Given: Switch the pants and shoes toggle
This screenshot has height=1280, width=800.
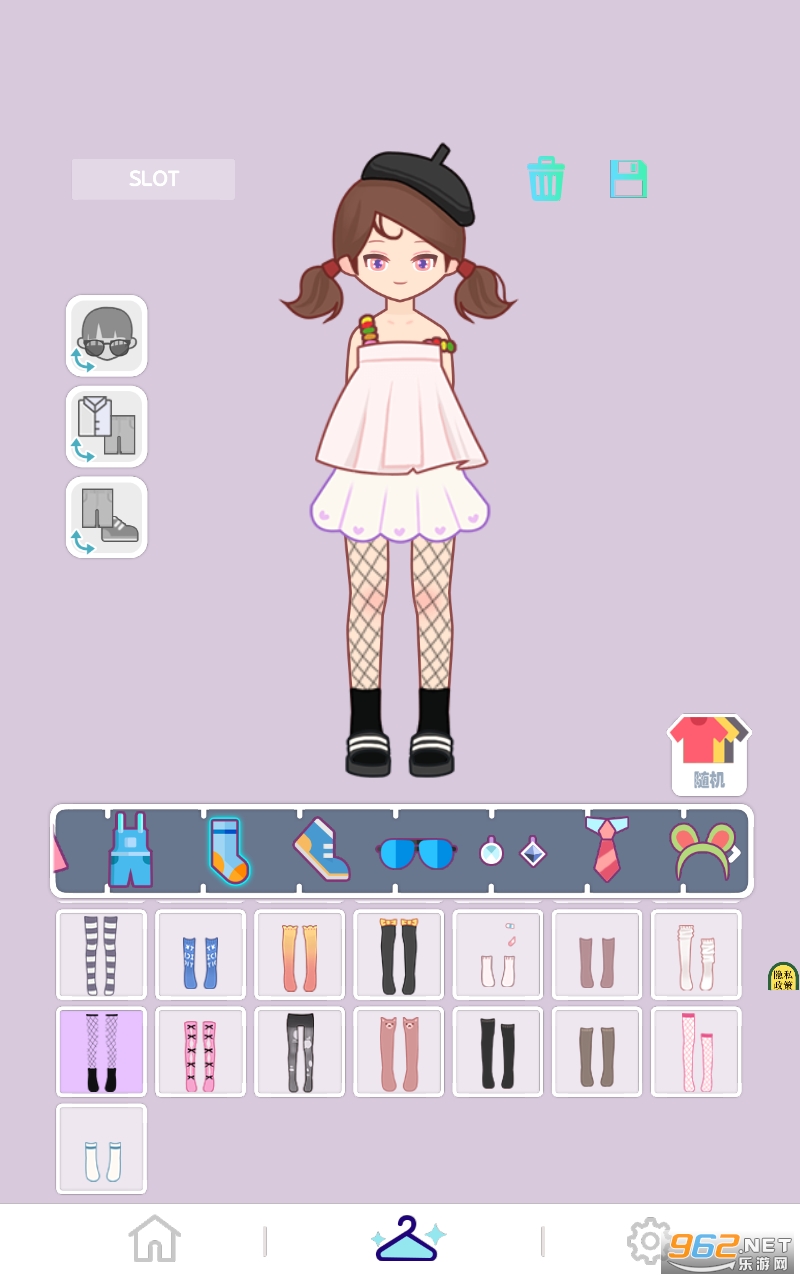Looking at the screenshot, I should tap(107, 517).
